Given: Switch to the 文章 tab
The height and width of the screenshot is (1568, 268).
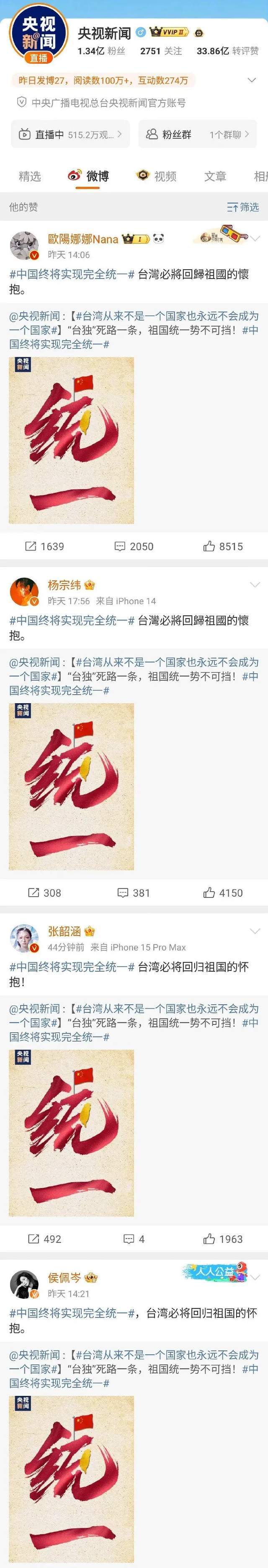Looking at the screenshot, I should pos(214,176).
